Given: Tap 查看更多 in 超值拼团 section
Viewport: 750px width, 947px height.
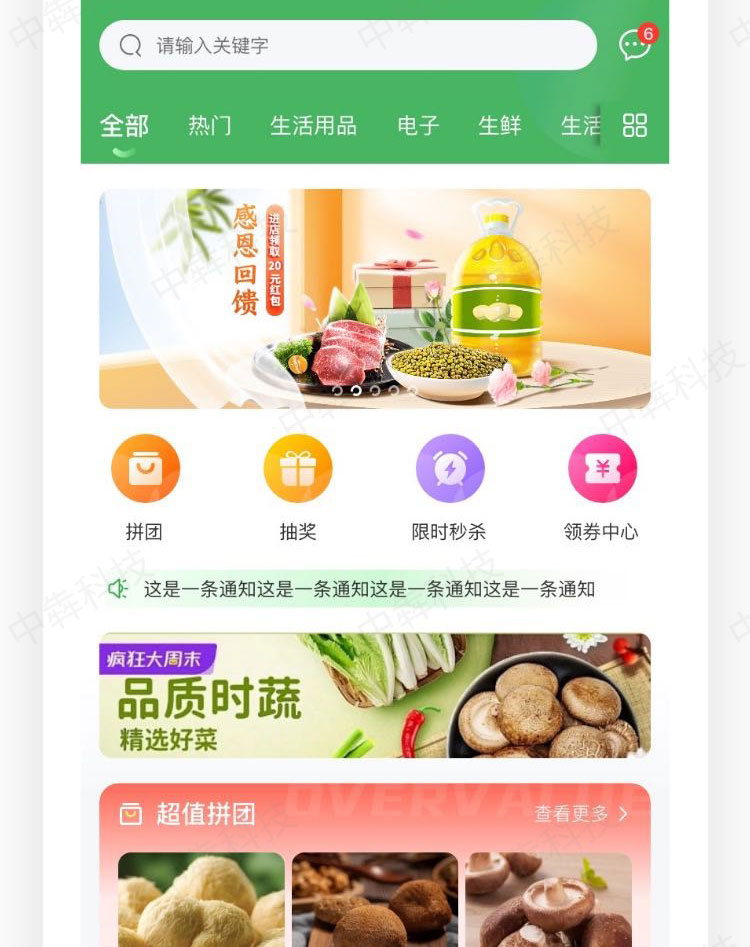Looking at the screenshot, I should [x=580, y=814].
